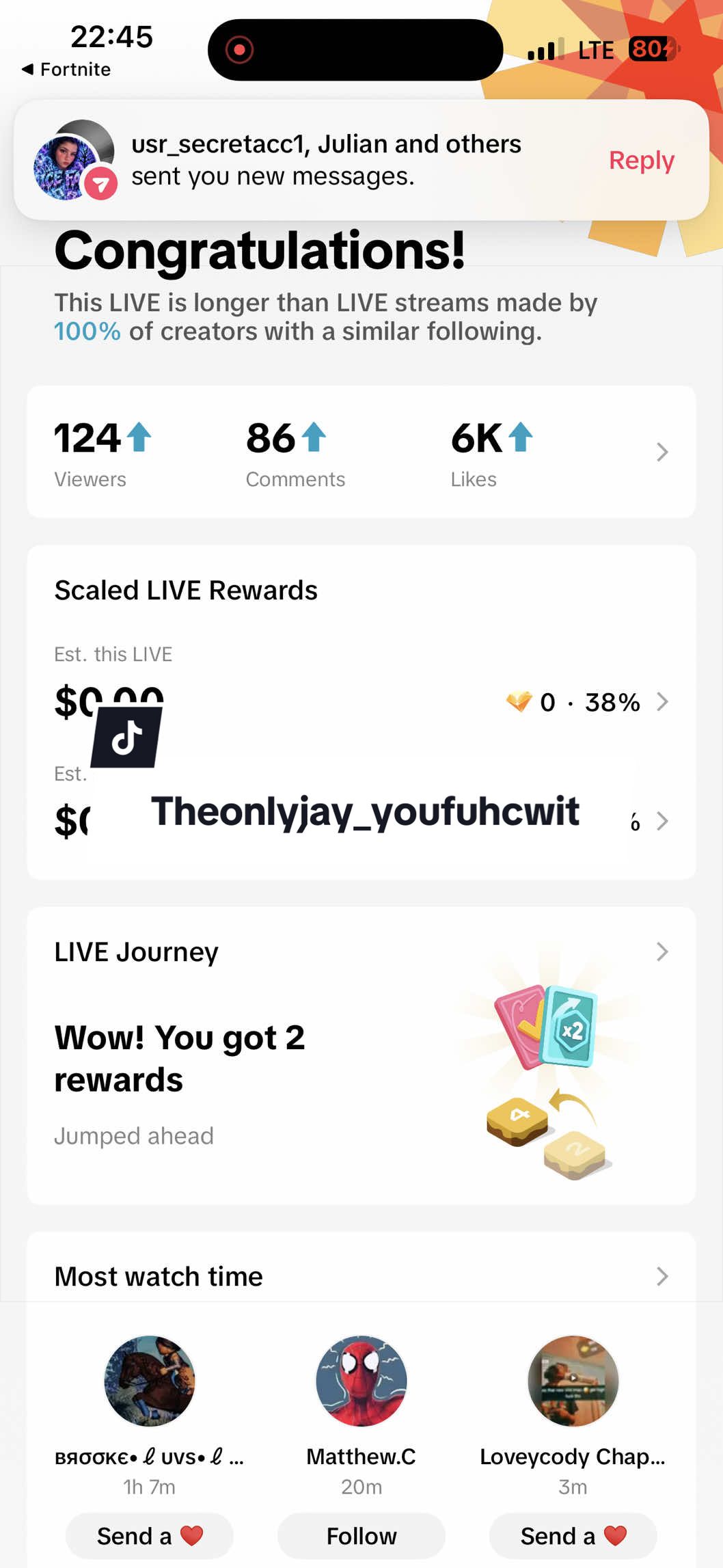The height and width of the screenshot is (1568, 723).
Task: Follow Matthew.C
Action: tap(361, 1536)
